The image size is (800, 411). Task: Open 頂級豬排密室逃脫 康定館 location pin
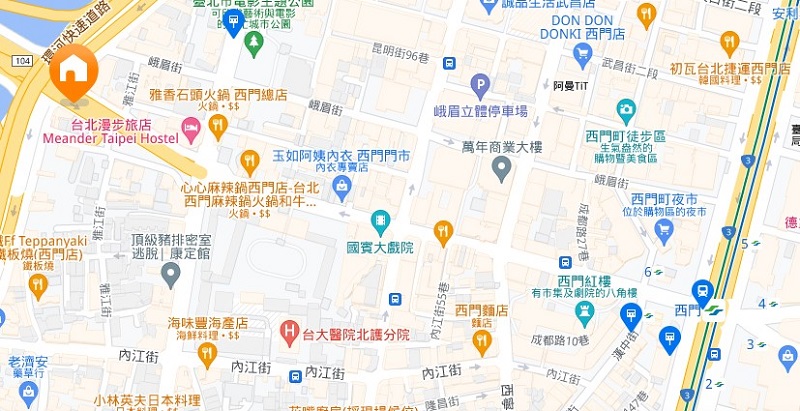coord(170,274)
